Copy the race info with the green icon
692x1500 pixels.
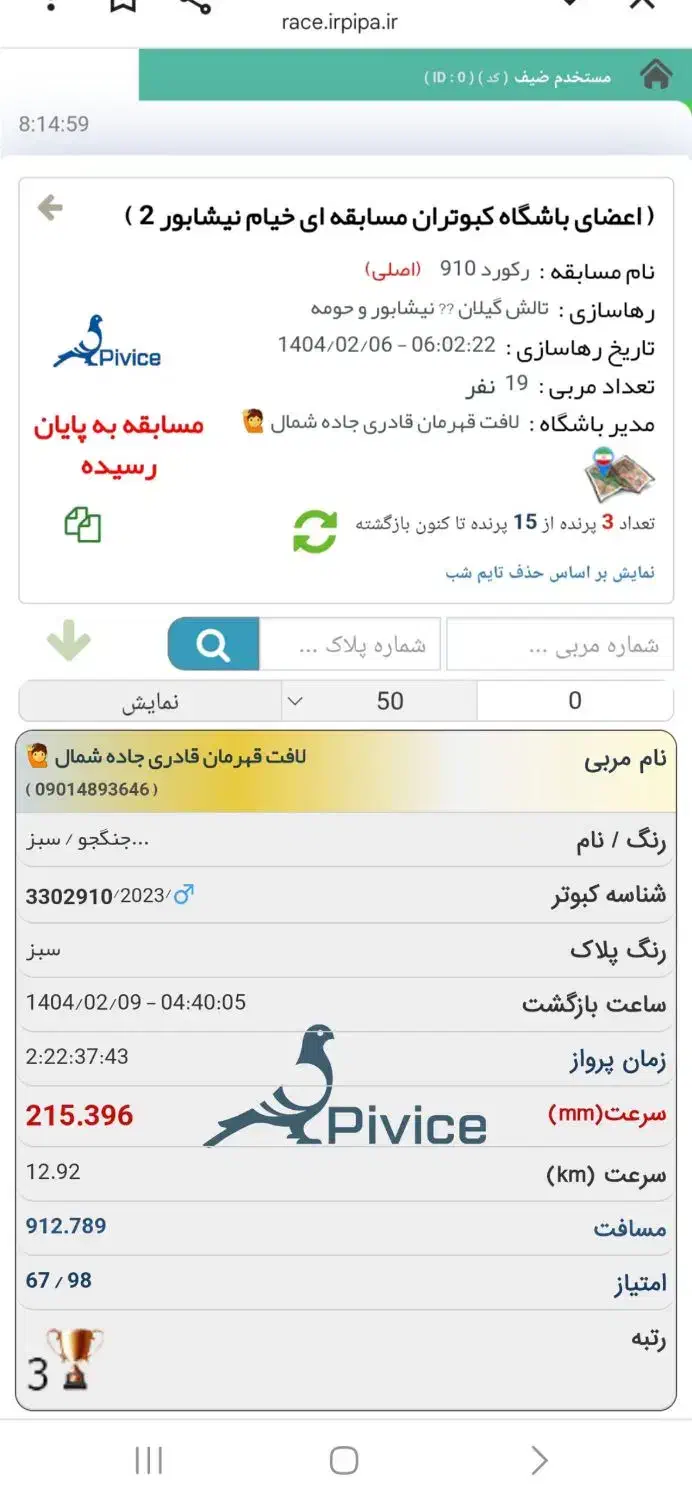point(83,524)
